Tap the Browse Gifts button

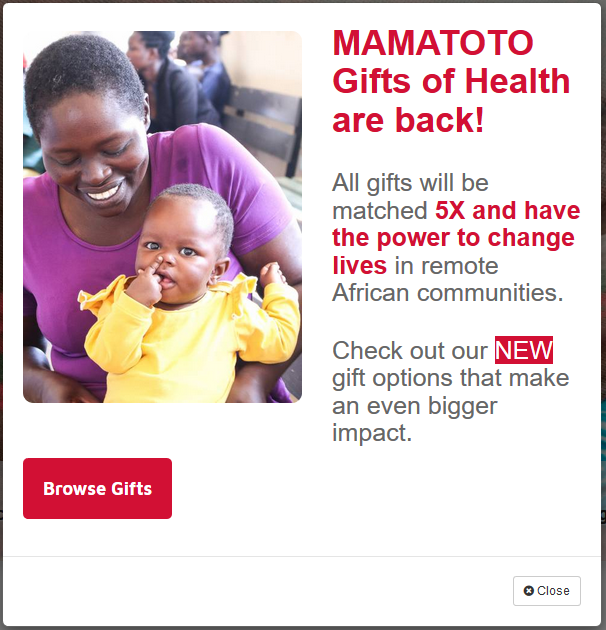pyautogui.click(x=97, y=489)
